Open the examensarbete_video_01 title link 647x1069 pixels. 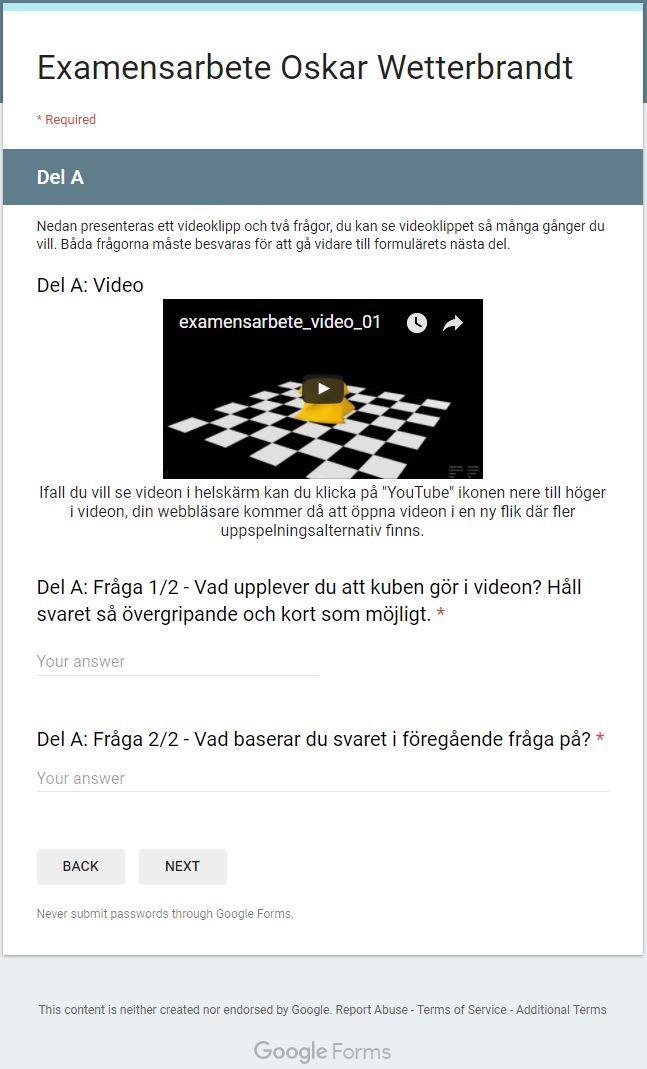[279, 322]
